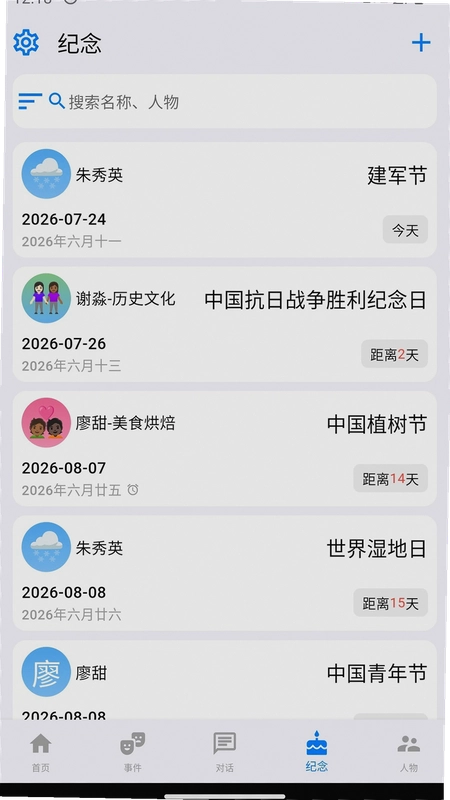Open the 世界湿地日 card
This screenshot has width=450, height=800.
(224, 573)
